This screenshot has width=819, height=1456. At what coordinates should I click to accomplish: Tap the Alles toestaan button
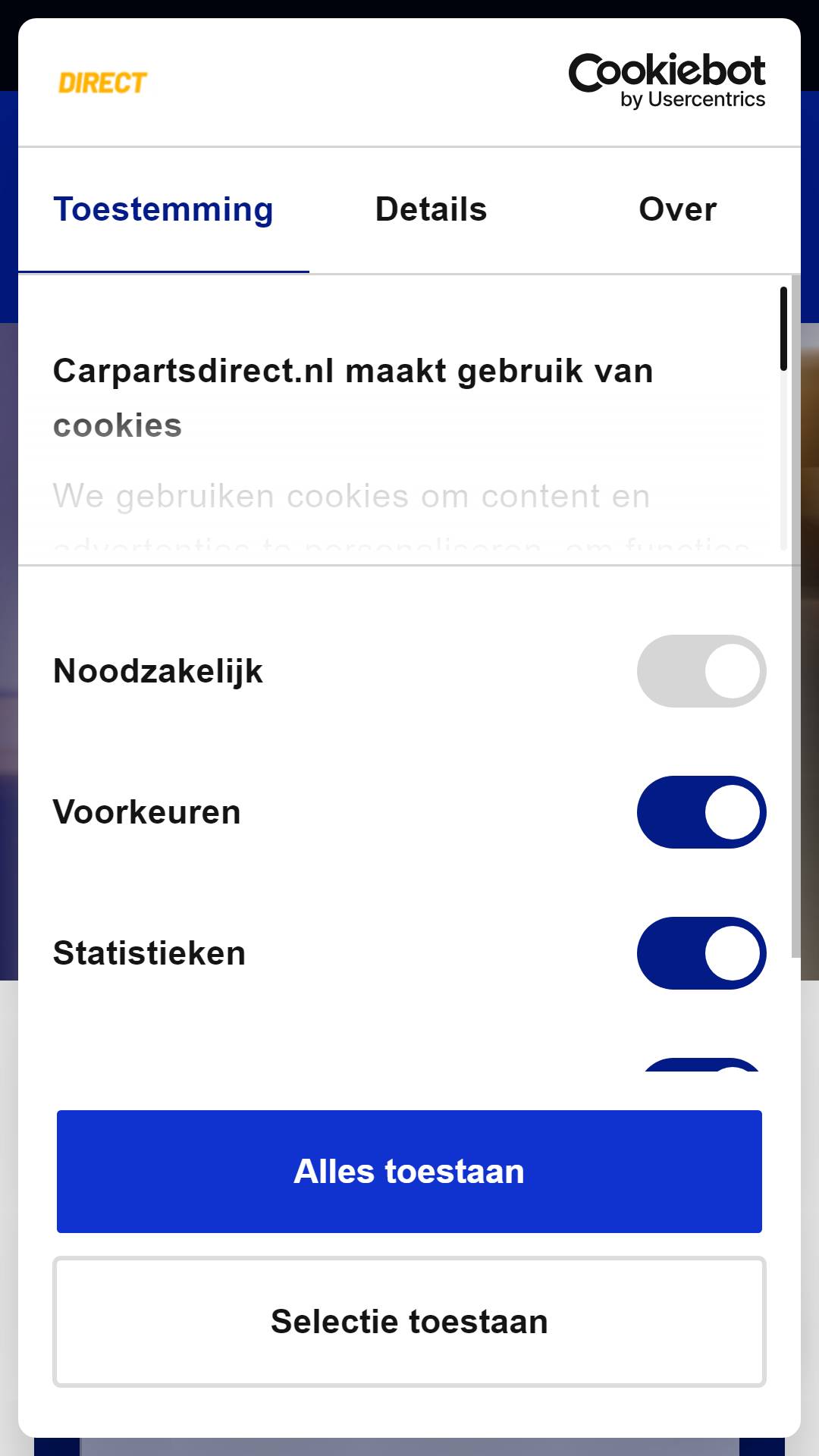point(409,1172)
